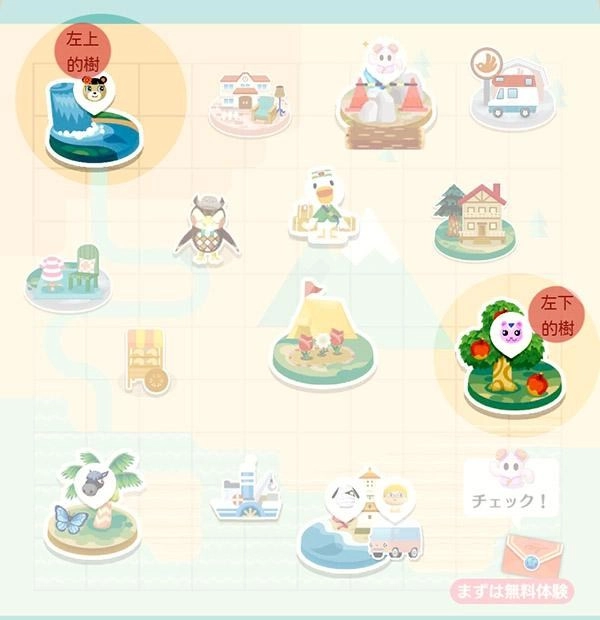
Task: Tap the owl character on the map
Action: [207, 230]
